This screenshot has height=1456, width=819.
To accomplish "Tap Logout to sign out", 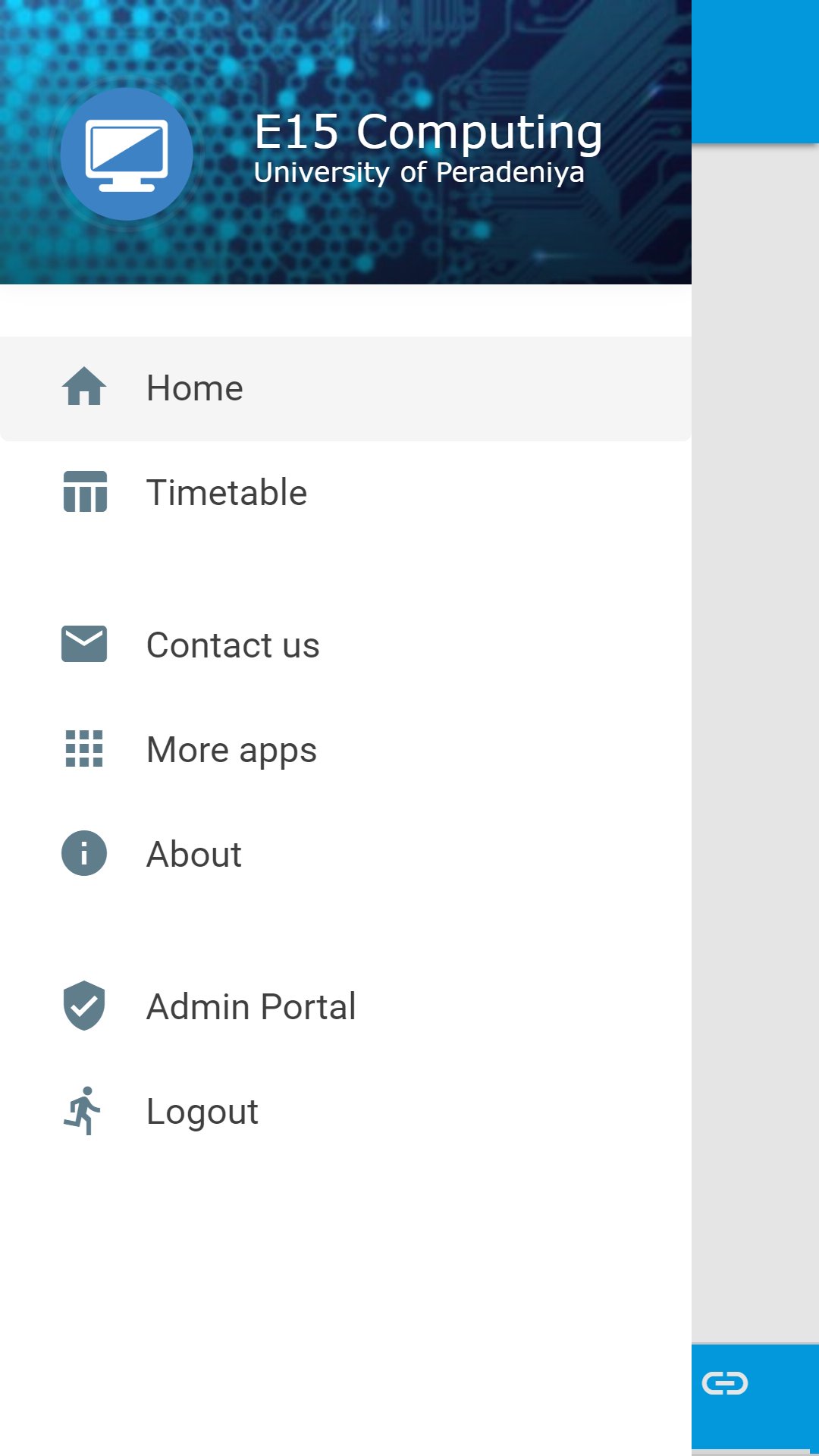I will coord(346,1111).
